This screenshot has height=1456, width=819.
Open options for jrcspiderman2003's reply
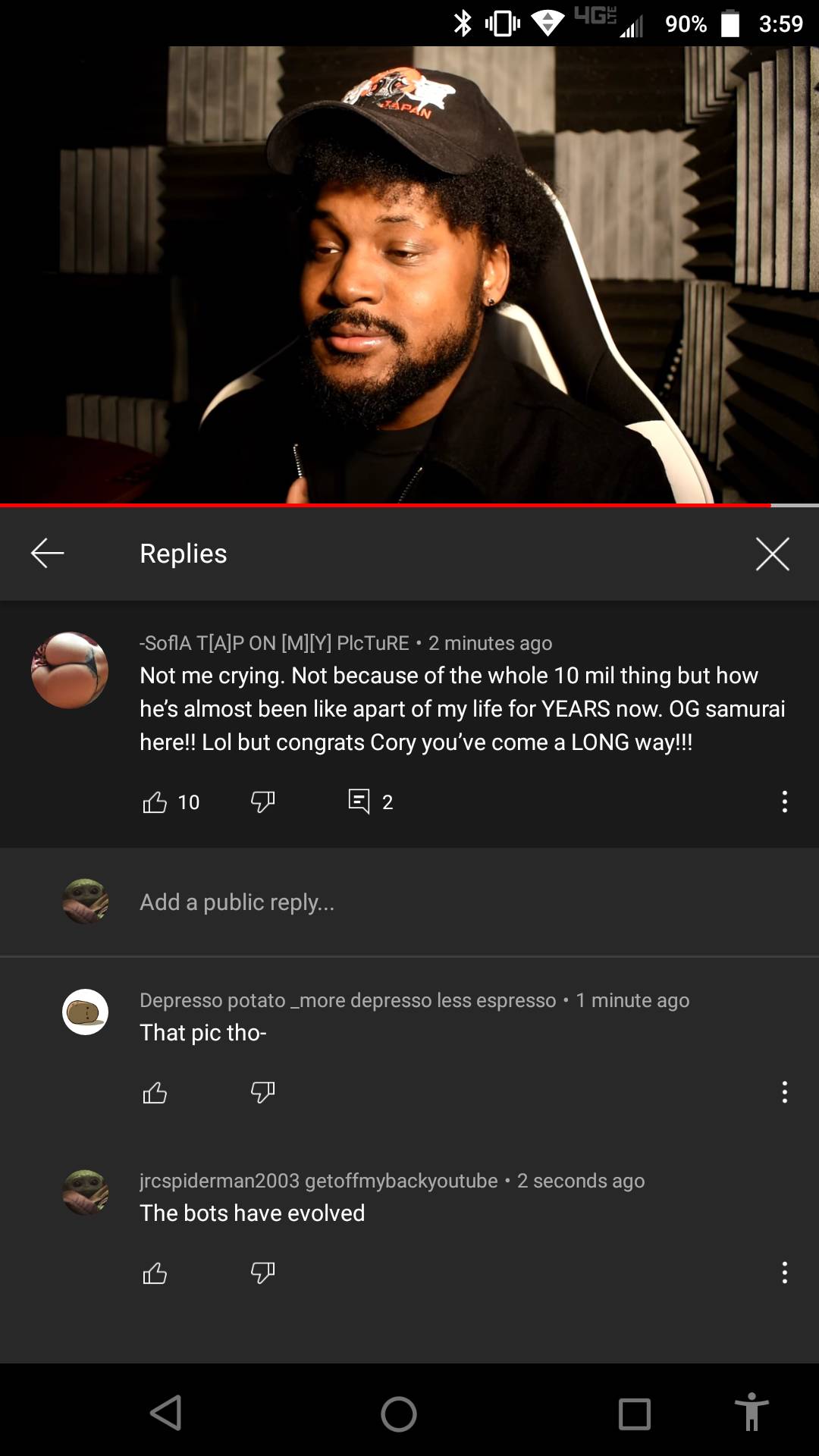tap(784, 1272)
